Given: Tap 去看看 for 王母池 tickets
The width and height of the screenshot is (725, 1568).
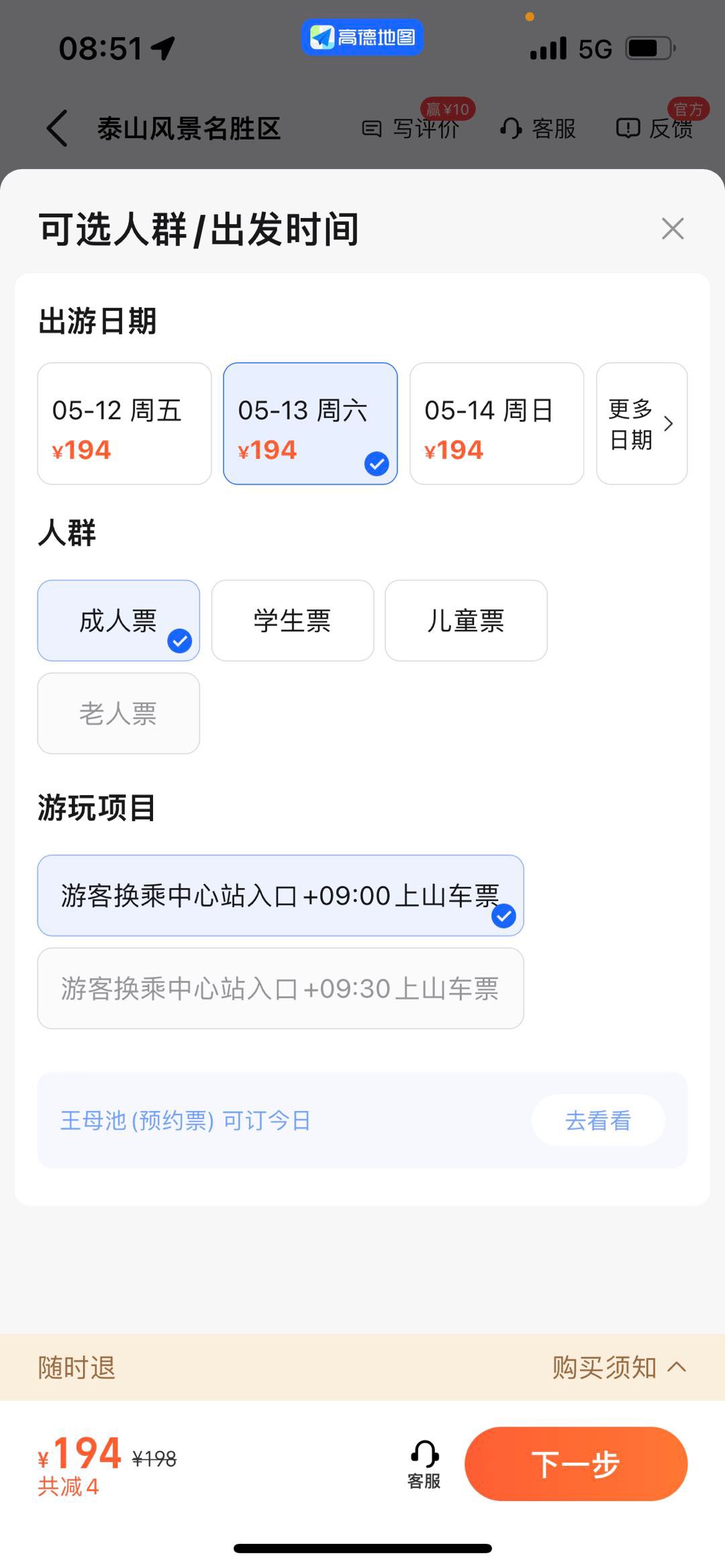Looking at the screenshot, I should tap(598, 1120).
